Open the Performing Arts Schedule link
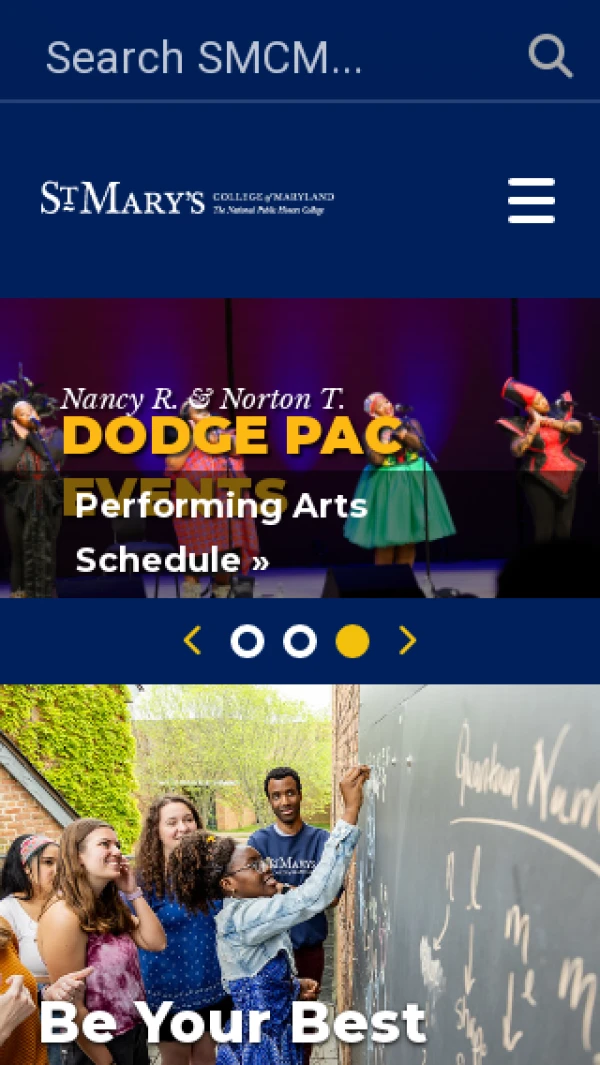This screenshot has height=1065, width=600. [221, 533]
